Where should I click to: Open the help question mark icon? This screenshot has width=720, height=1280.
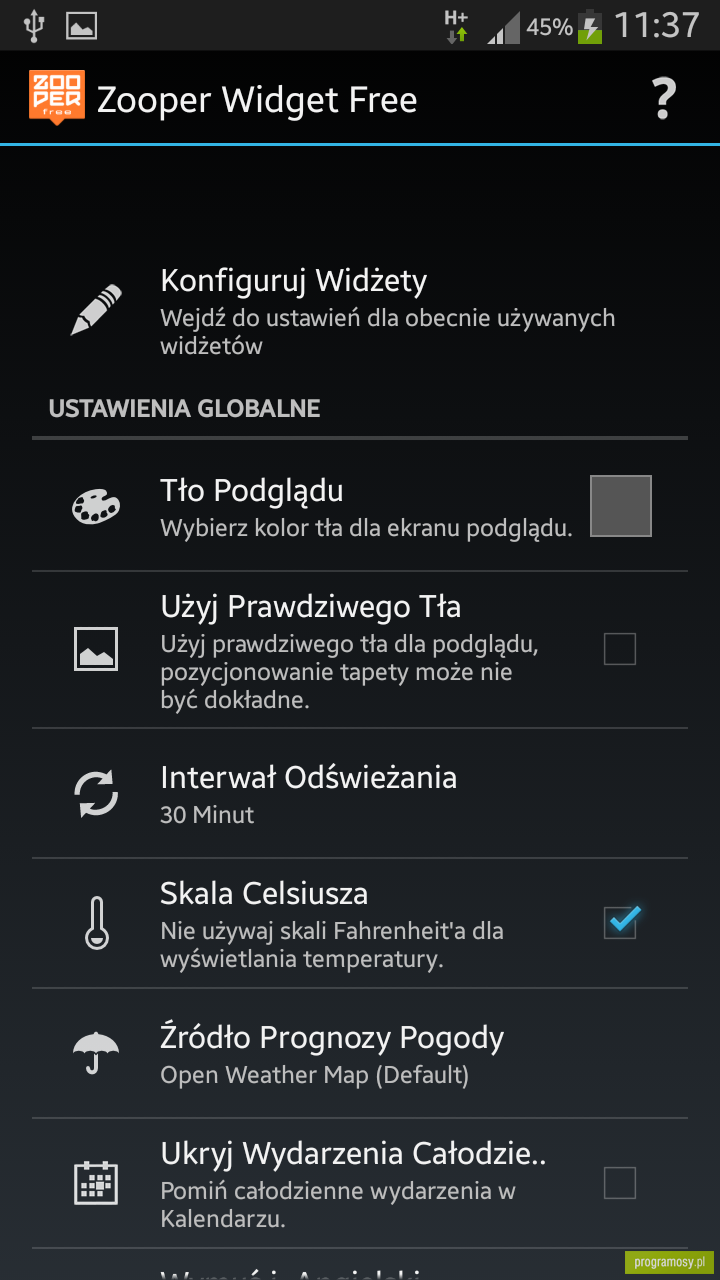pos(664,99)
